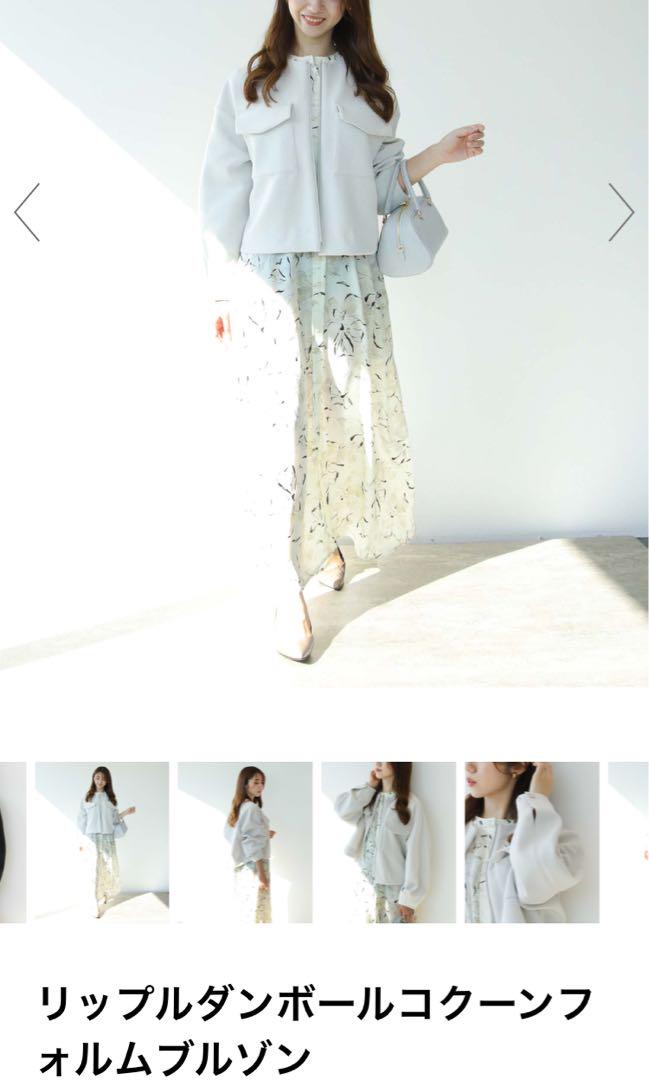This screenshot has width=649, height=1080.
Task: Select the close-up sleeve detail thumbnail
Action: (532, 842)
